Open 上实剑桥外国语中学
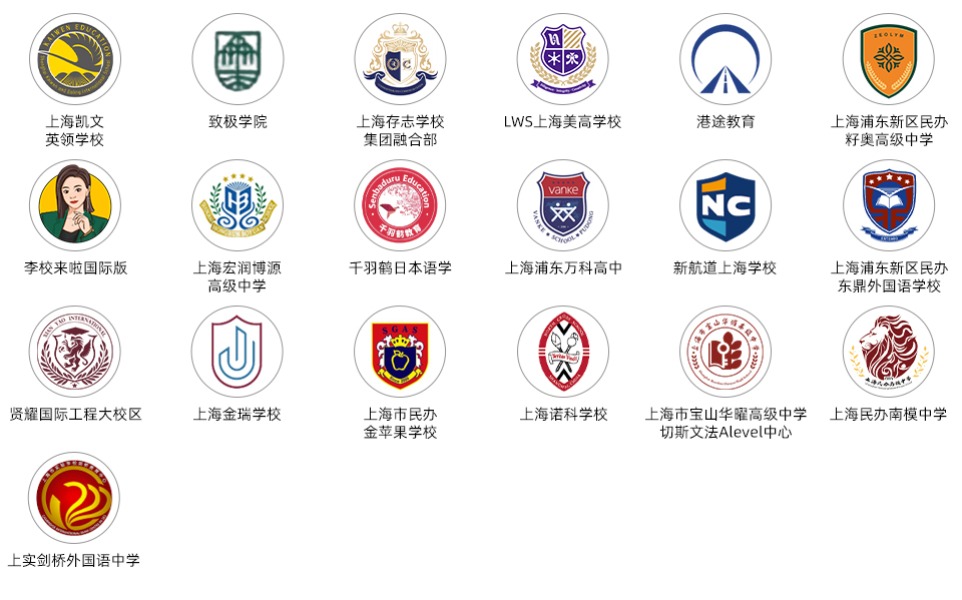 pos(74,497)
